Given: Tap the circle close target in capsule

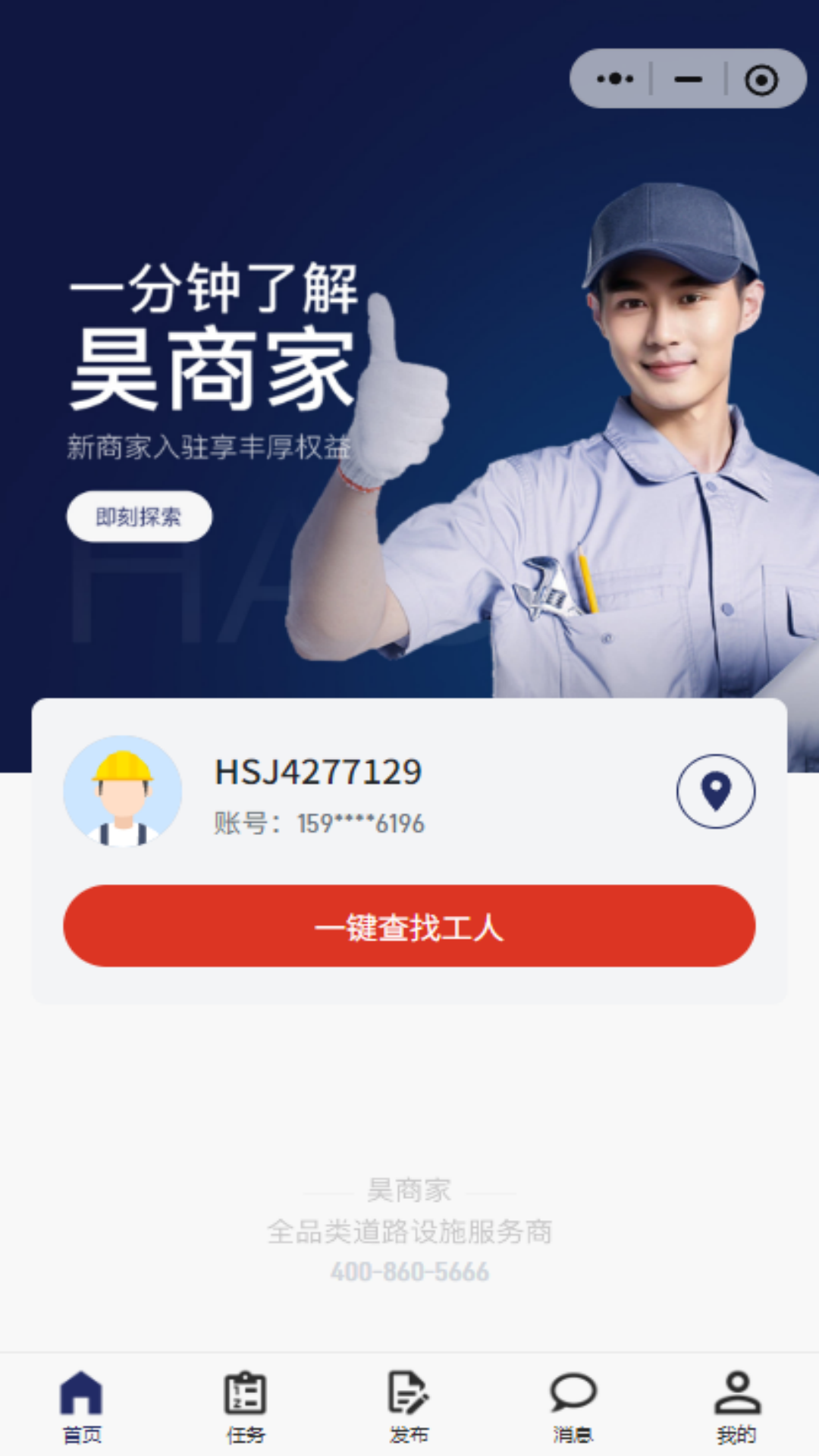Looking at the screenshot, I should pyautogui.click(x=762, y=78).
